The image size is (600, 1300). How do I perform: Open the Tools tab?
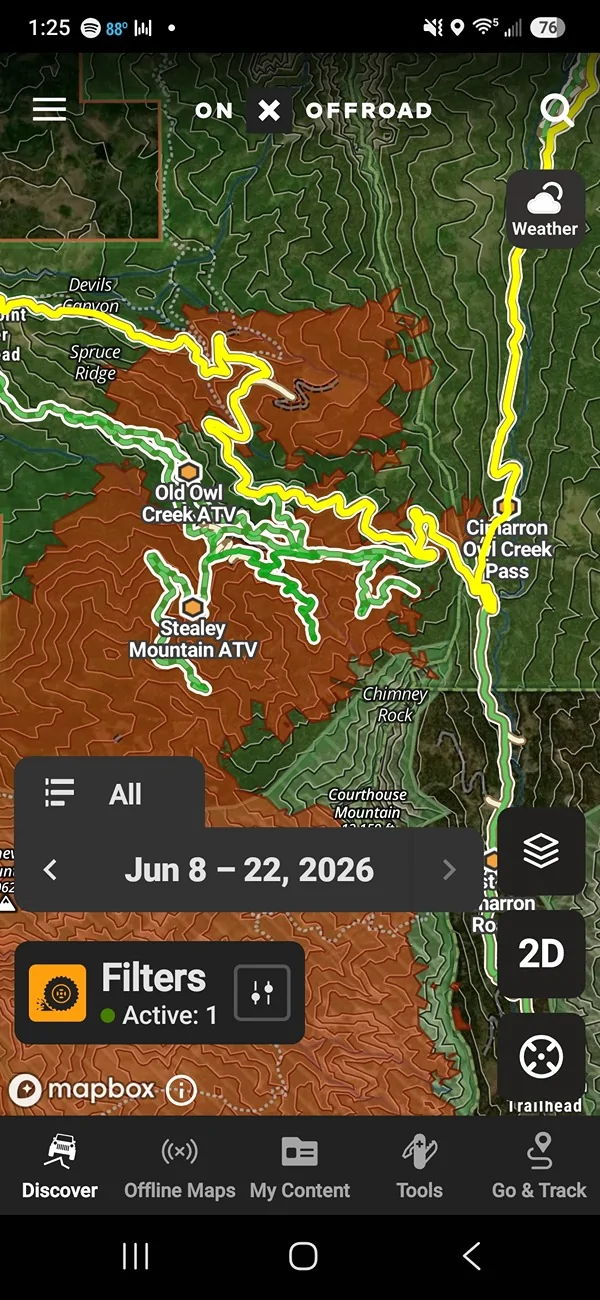coord(420,1166)
